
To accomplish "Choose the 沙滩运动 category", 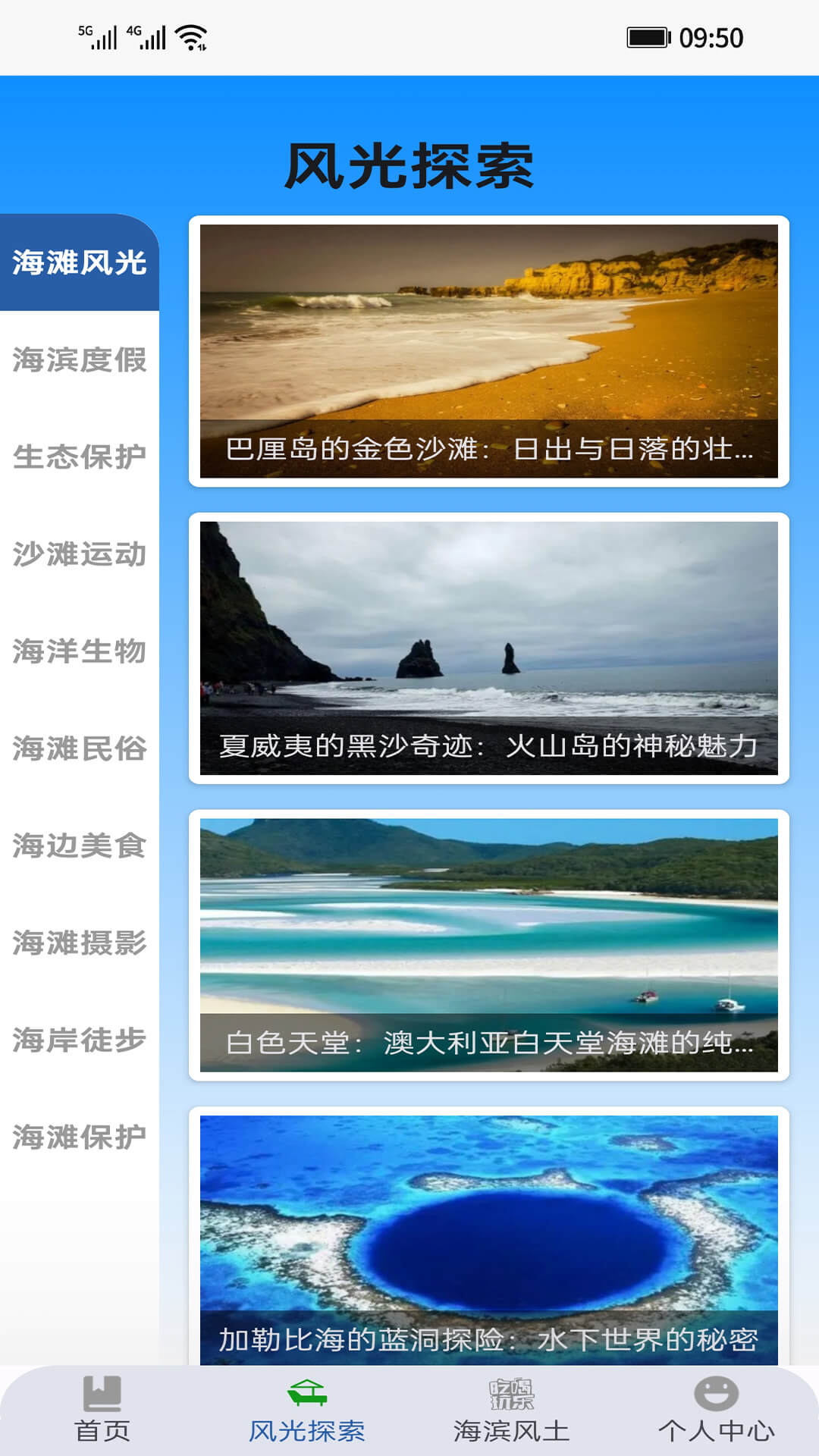I will point(80,554).
